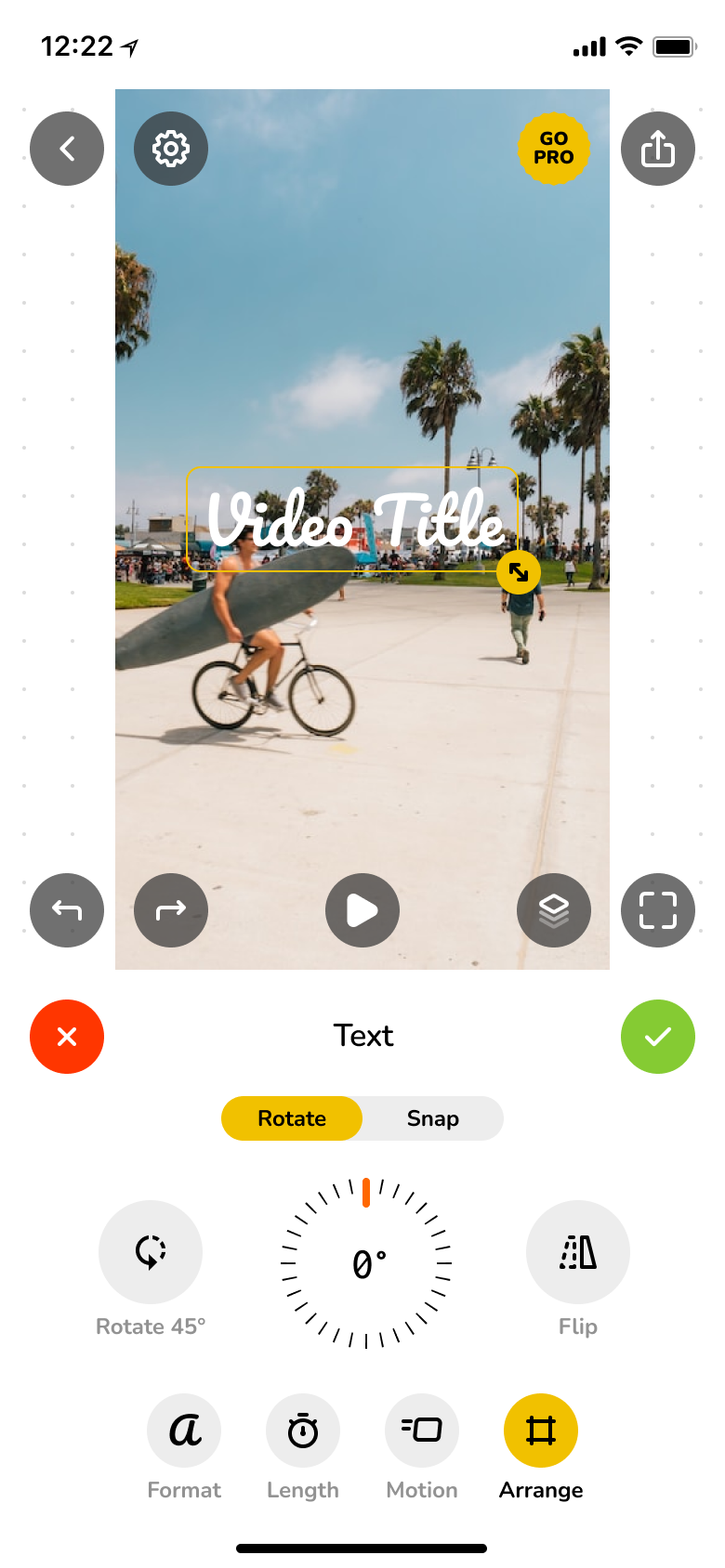Select the Arrange tool
The height and width of the screenshot is (1568, 725).
pyautogui.click(x=541, y=1431)
